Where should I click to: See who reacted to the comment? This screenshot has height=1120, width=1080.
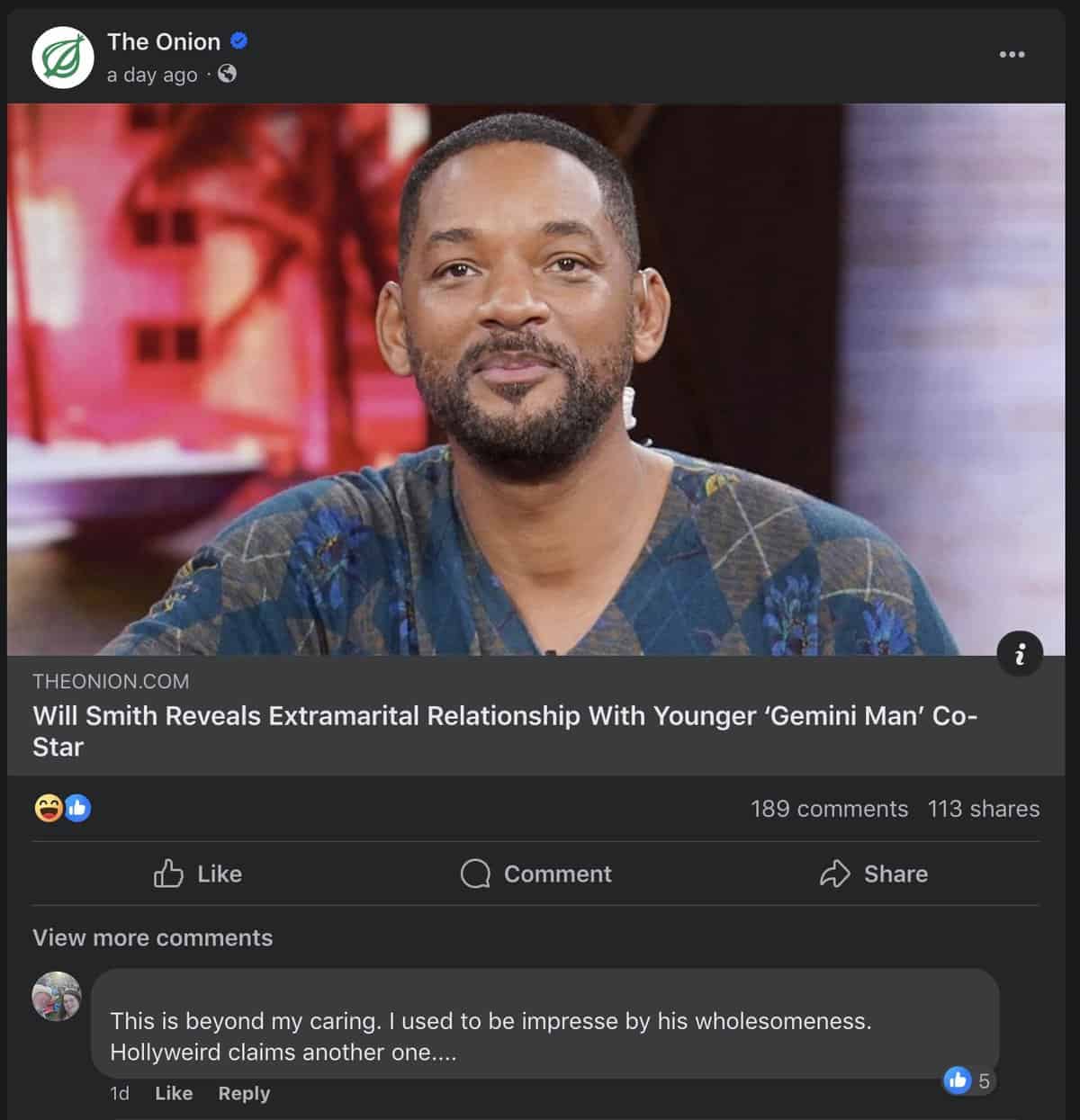967,1080
